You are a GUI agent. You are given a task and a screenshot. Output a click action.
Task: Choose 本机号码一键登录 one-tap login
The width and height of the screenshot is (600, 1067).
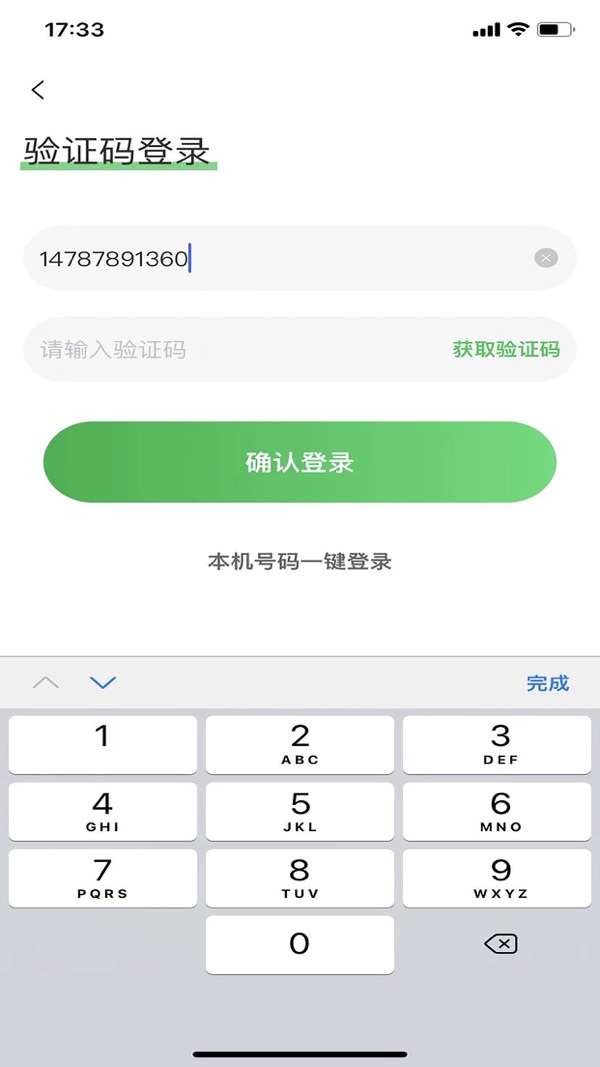(x=299, y=561)
